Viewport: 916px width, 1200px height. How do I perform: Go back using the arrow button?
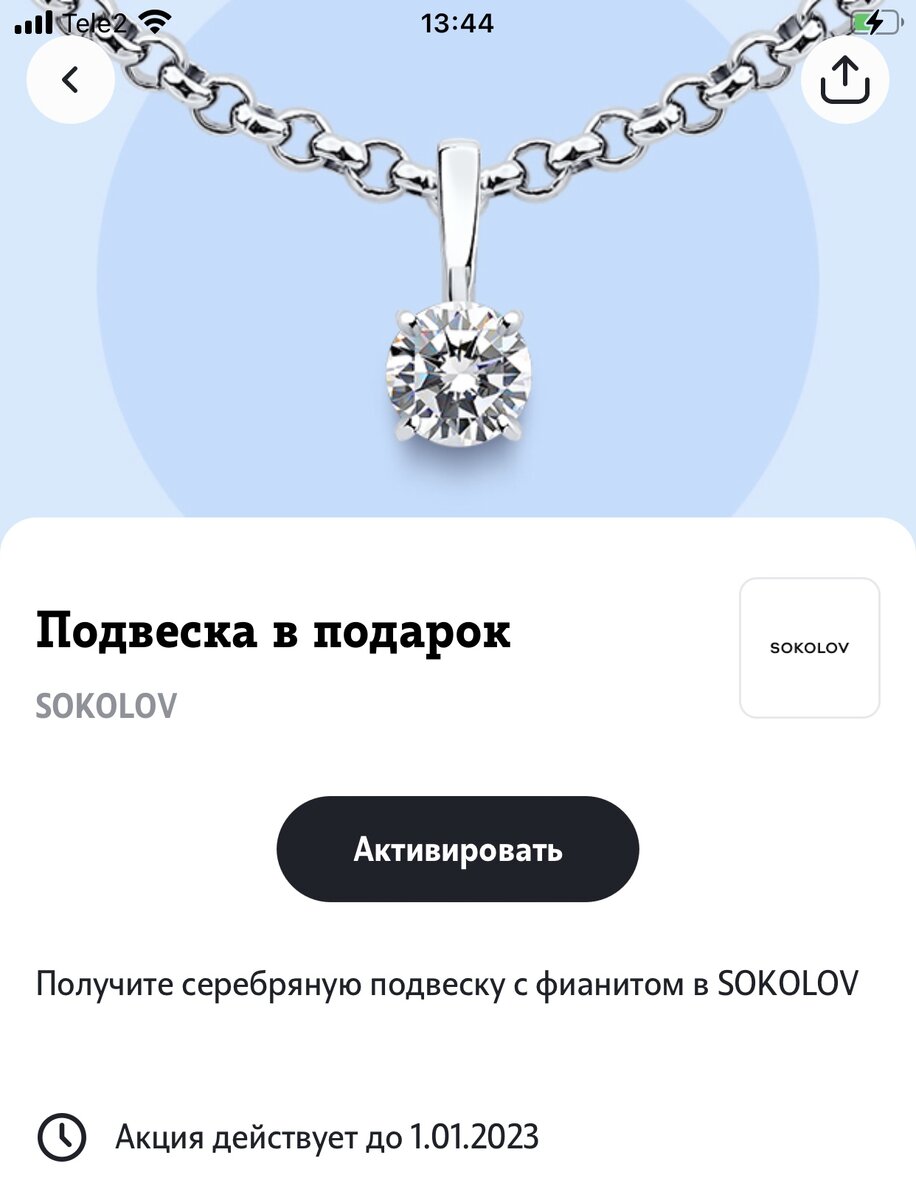point(70,80)
